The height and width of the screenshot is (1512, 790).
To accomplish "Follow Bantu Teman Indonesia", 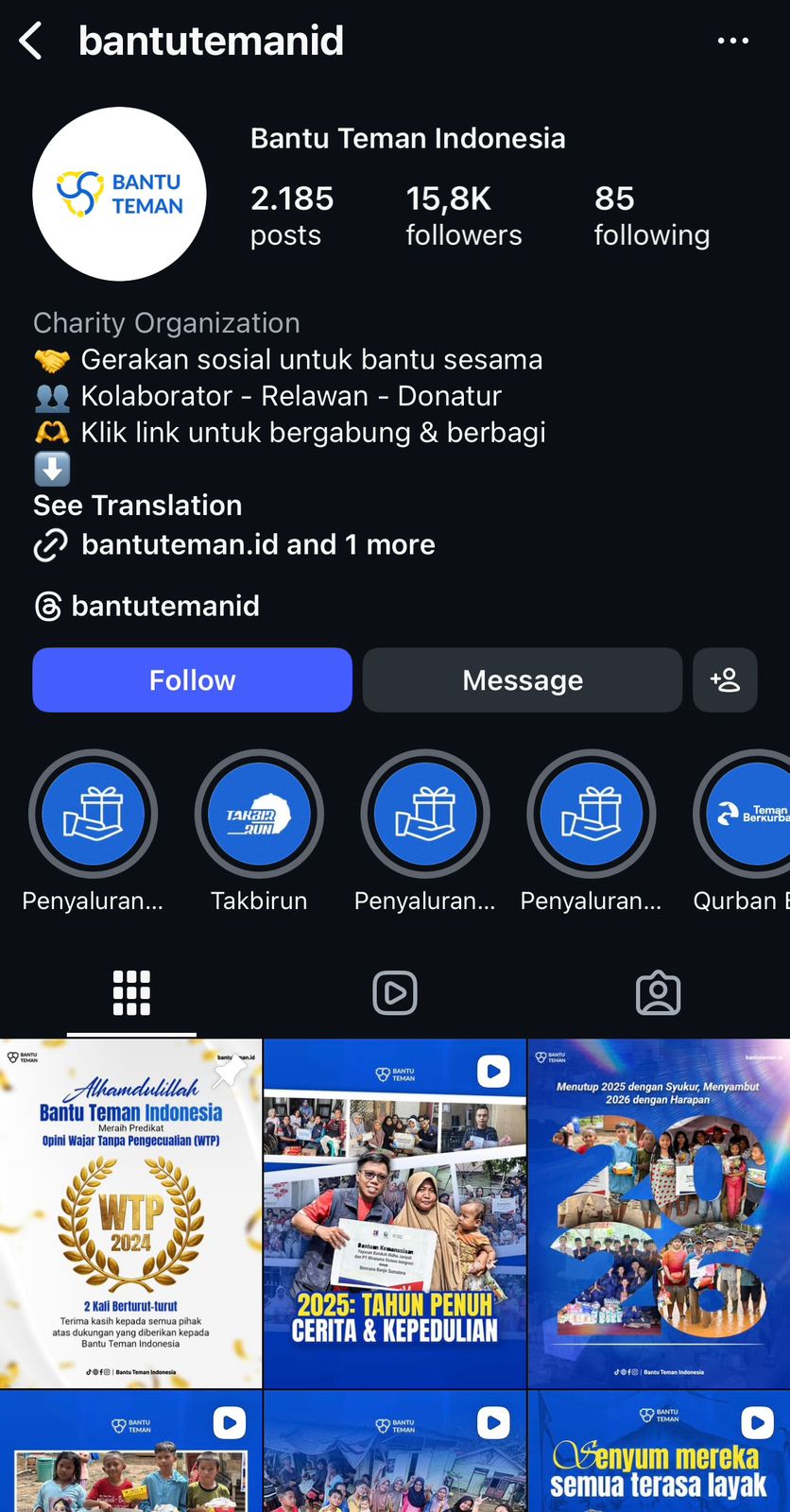I will point(192,680).
